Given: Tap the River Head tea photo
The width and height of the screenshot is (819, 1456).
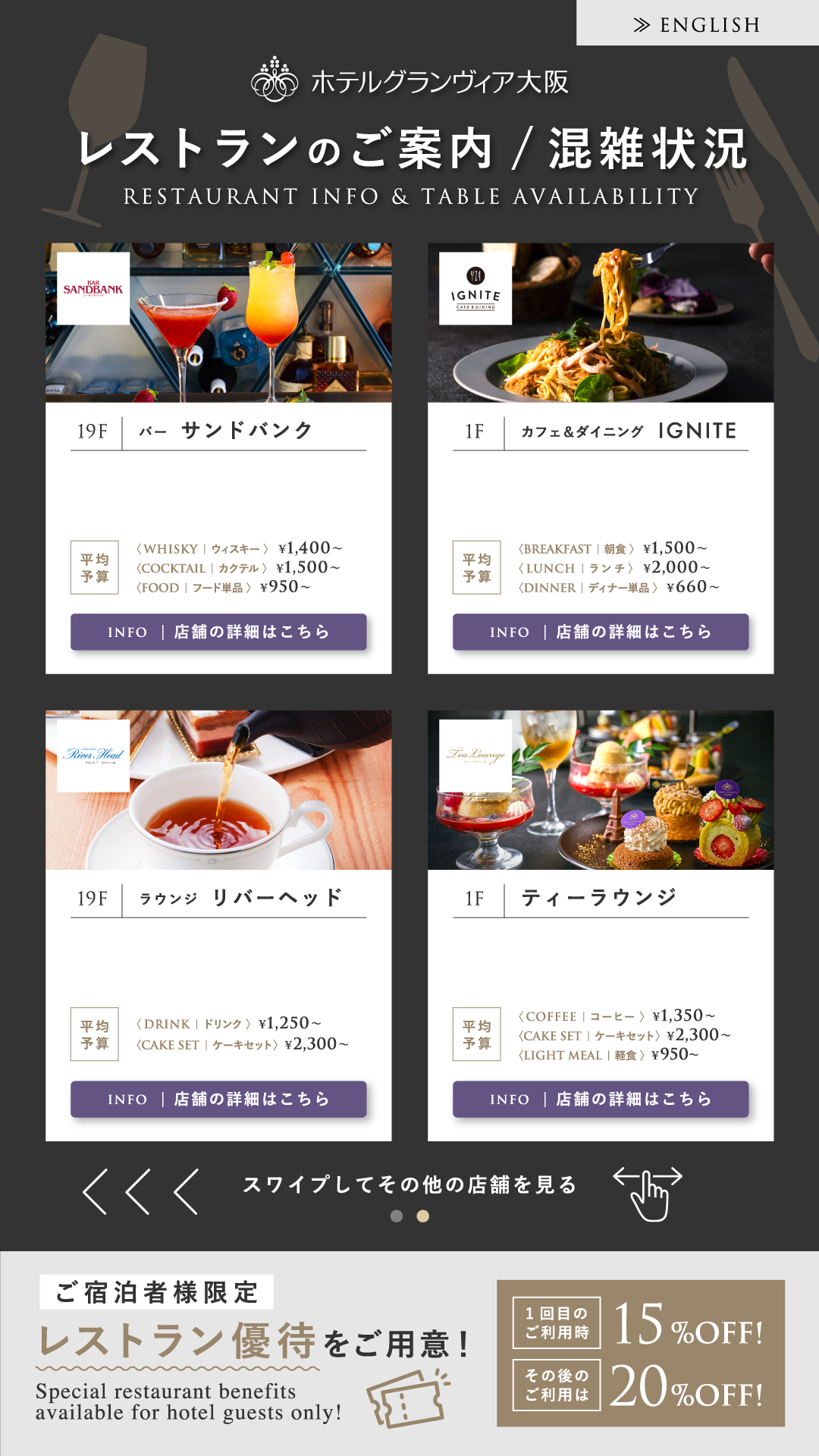Looking at the screenshot, I should click(218, 789).
